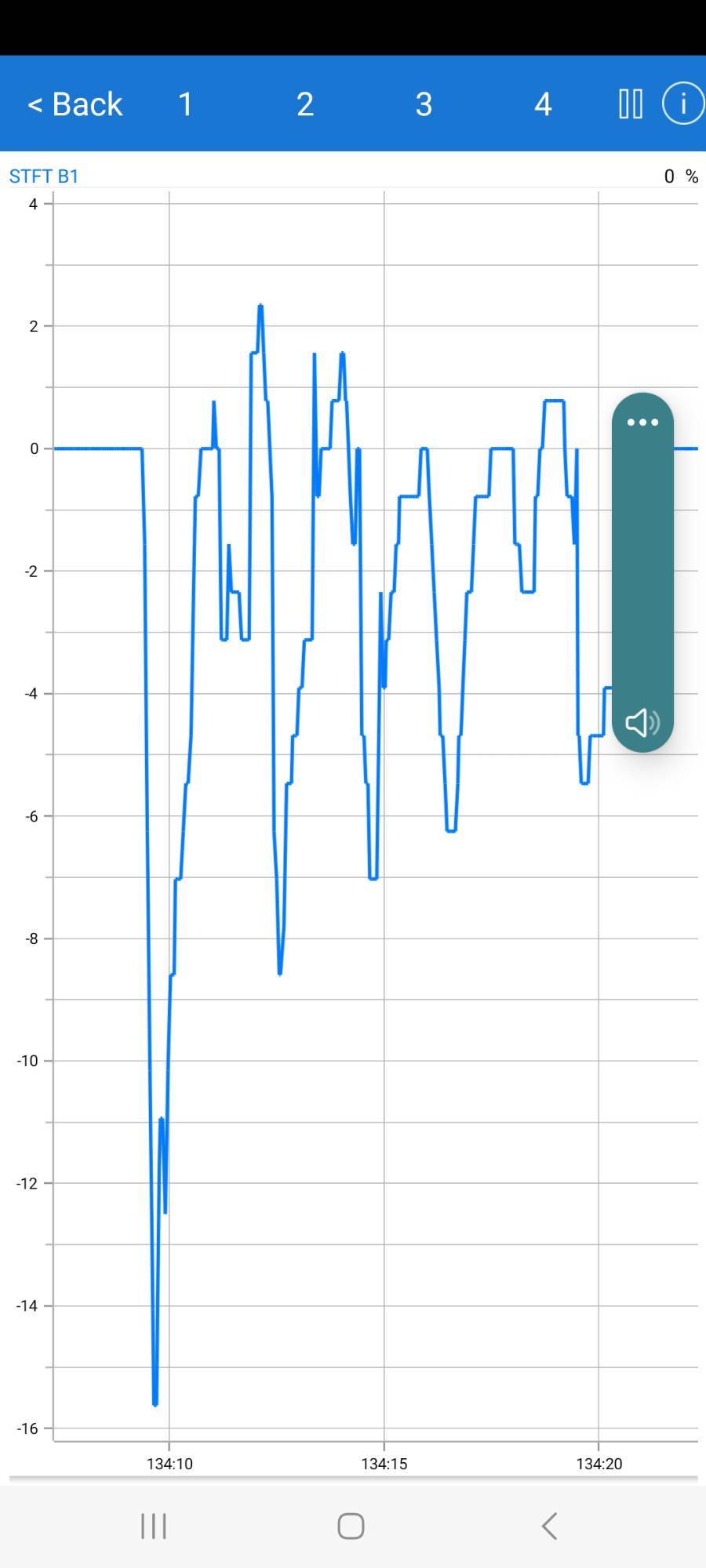Open the info icon
706x1568 pixels.
coord(682,104)
